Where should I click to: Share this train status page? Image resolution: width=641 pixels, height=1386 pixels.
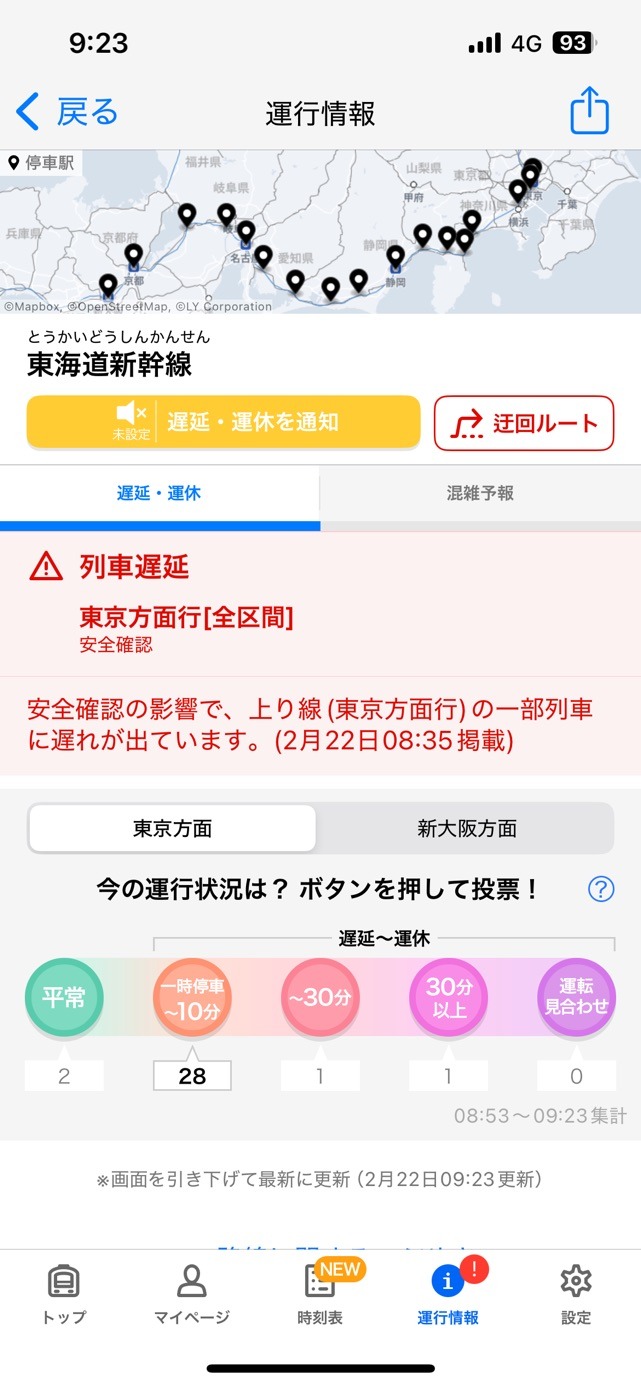589,111
